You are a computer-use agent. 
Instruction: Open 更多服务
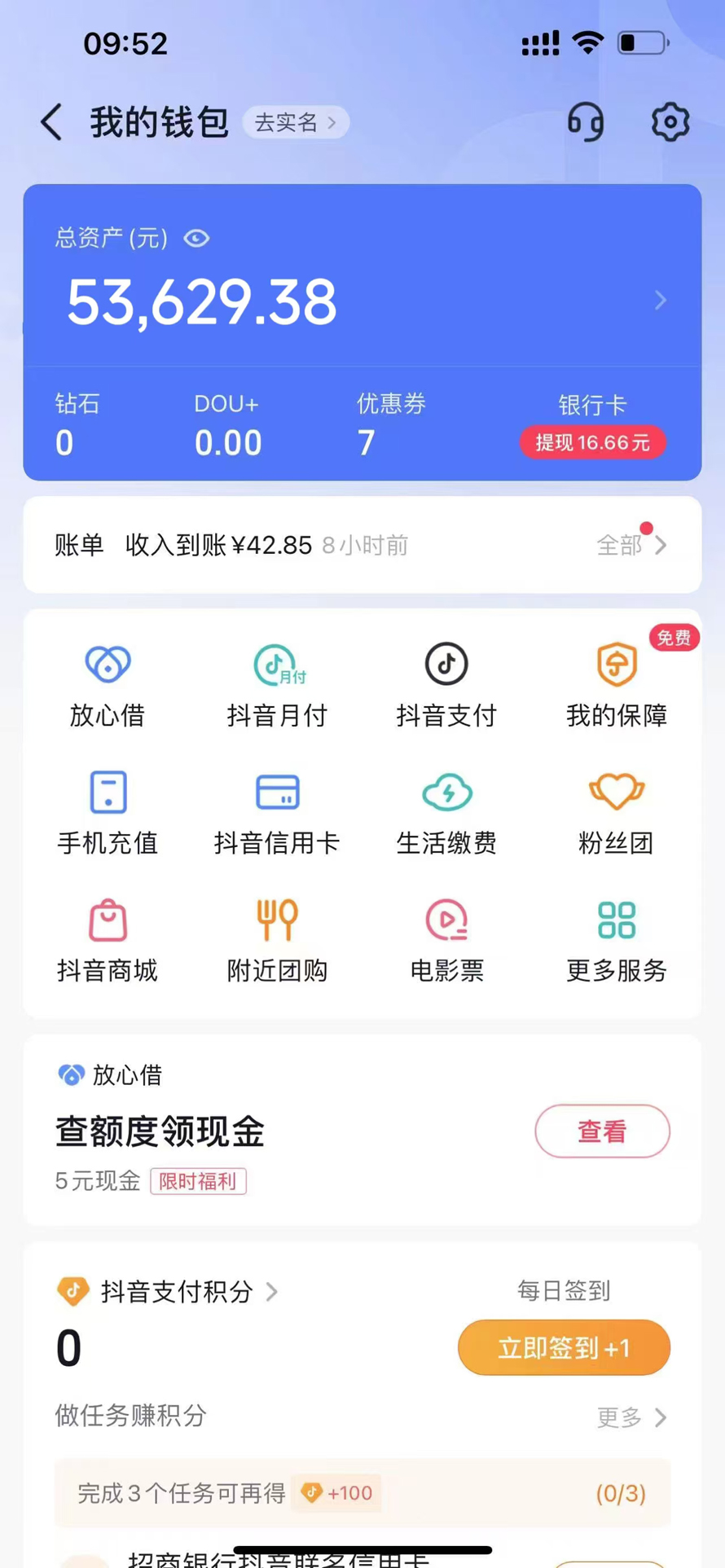617,940
